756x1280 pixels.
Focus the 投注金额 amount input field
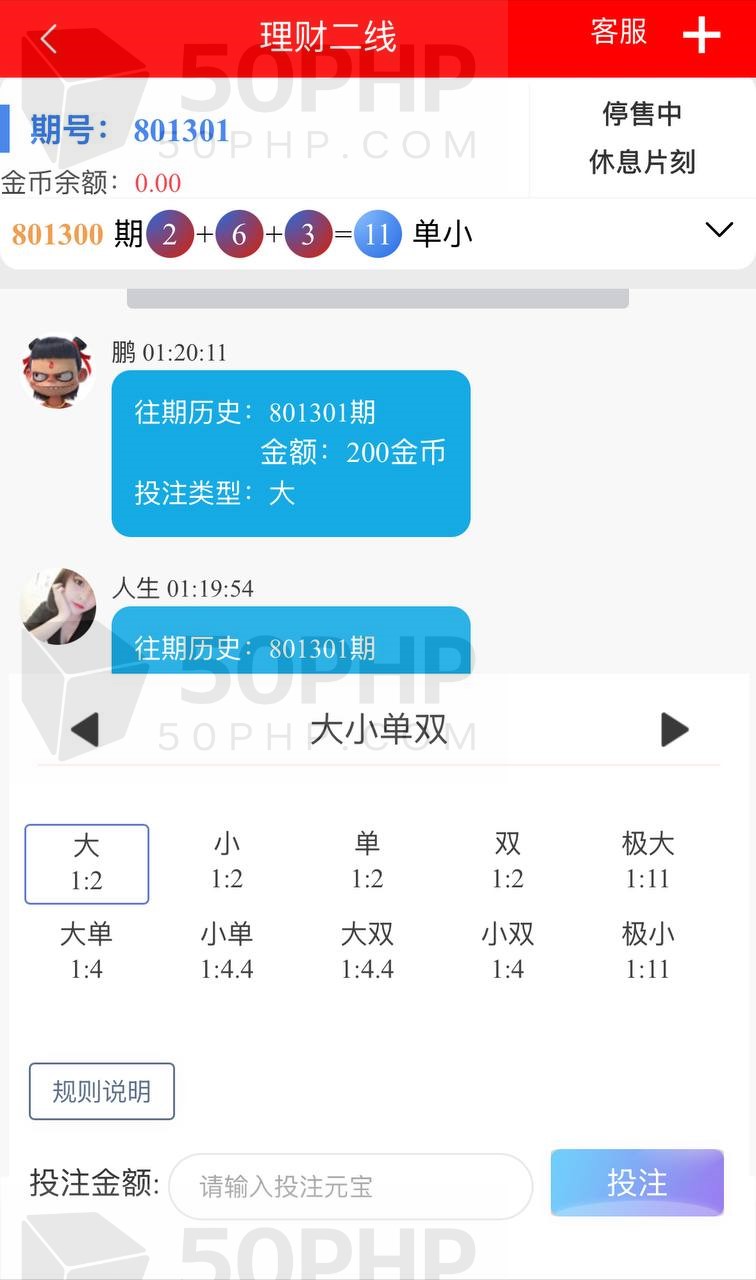point(350,1187)
